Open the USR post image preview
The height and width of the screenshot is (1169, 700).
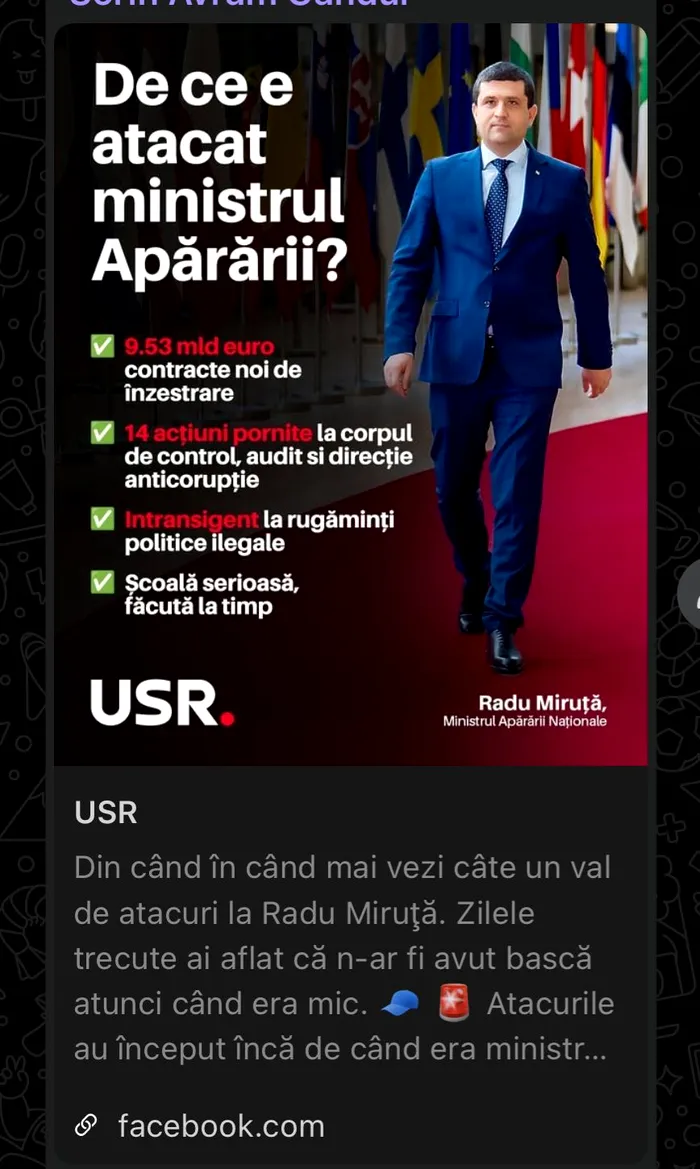[350, 395]
